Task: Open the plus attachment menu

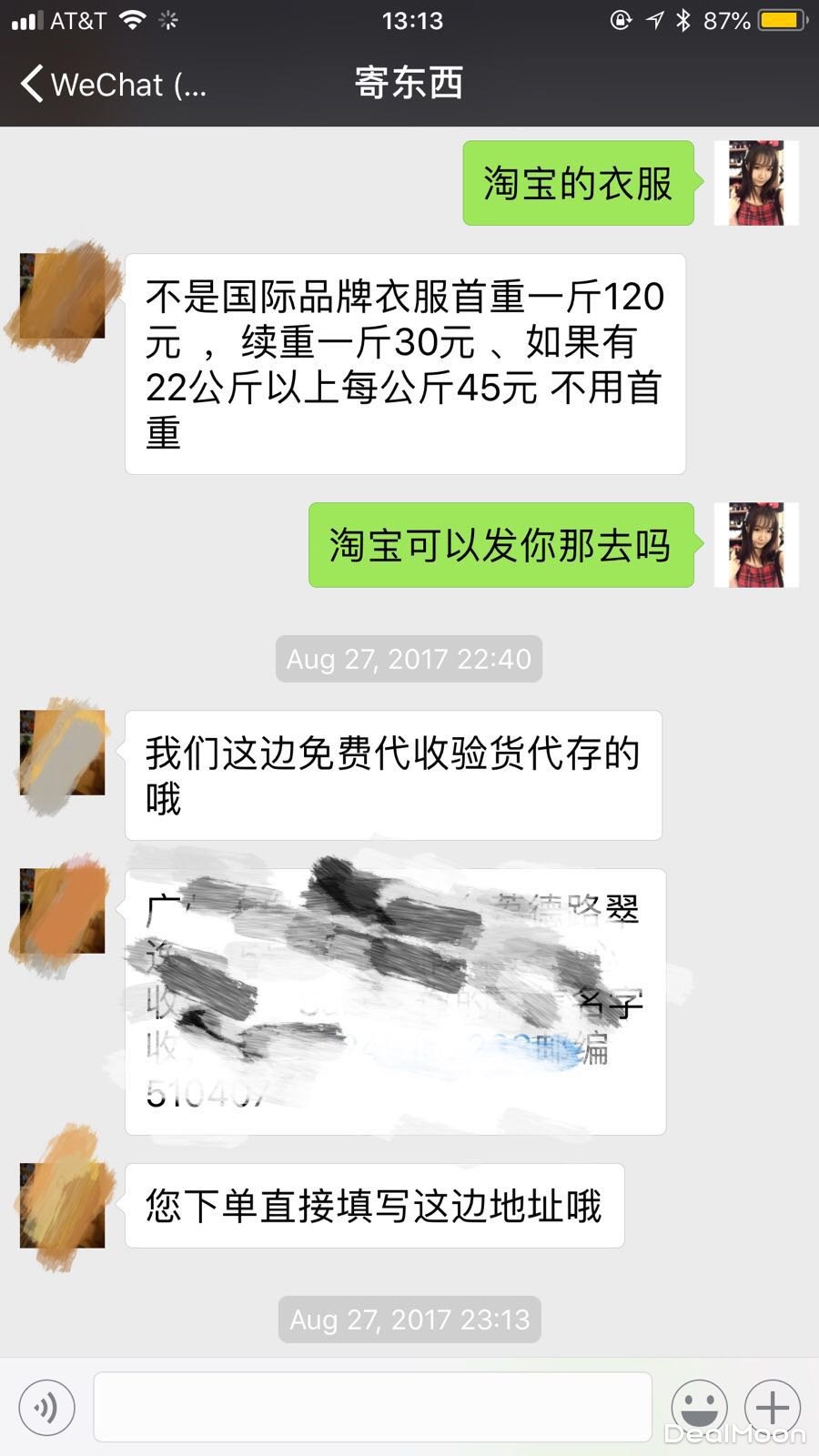Action: coord(773,1407)
